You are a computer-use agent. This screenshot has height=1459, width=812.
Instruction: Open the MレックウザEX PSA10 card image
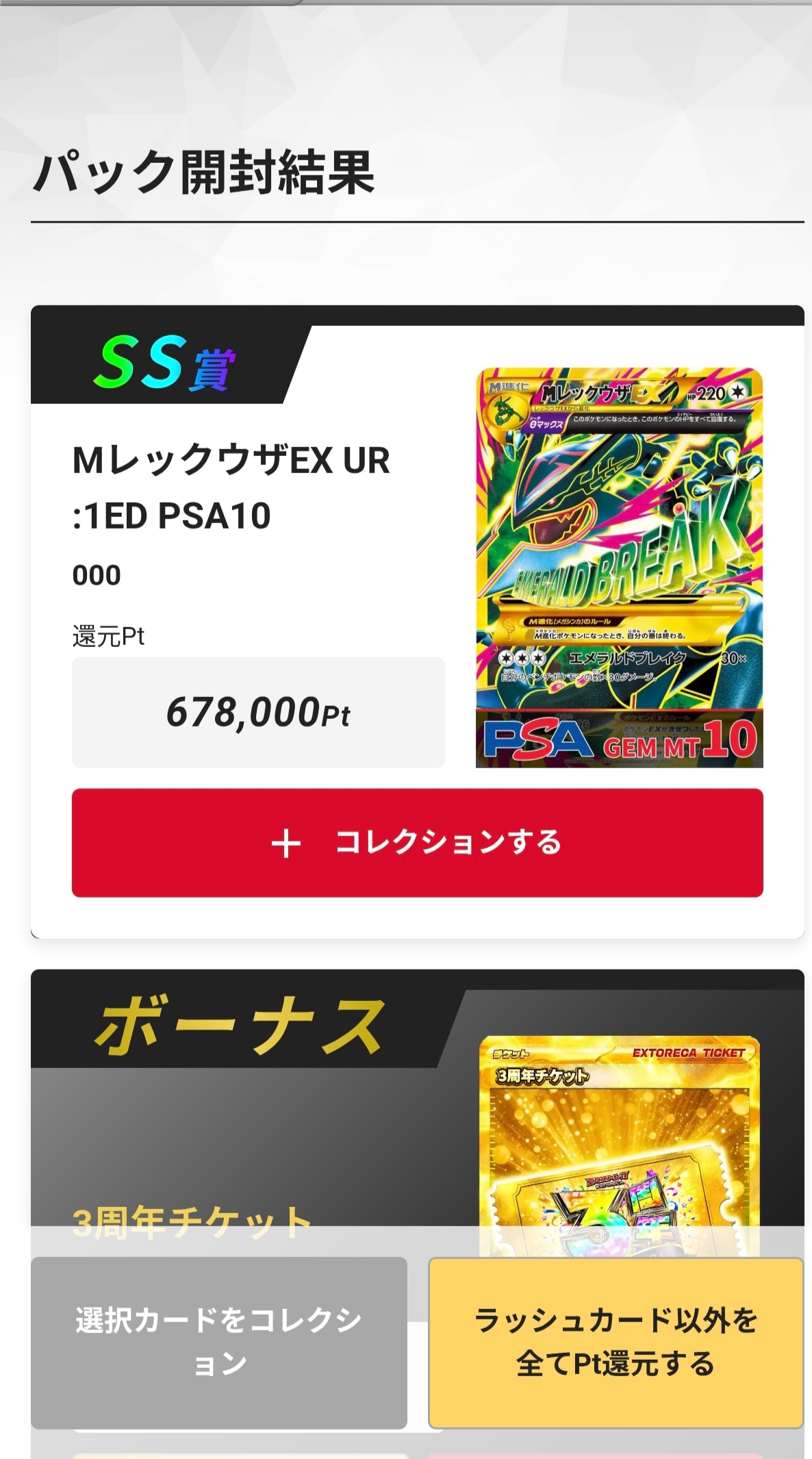pos(619,568)
